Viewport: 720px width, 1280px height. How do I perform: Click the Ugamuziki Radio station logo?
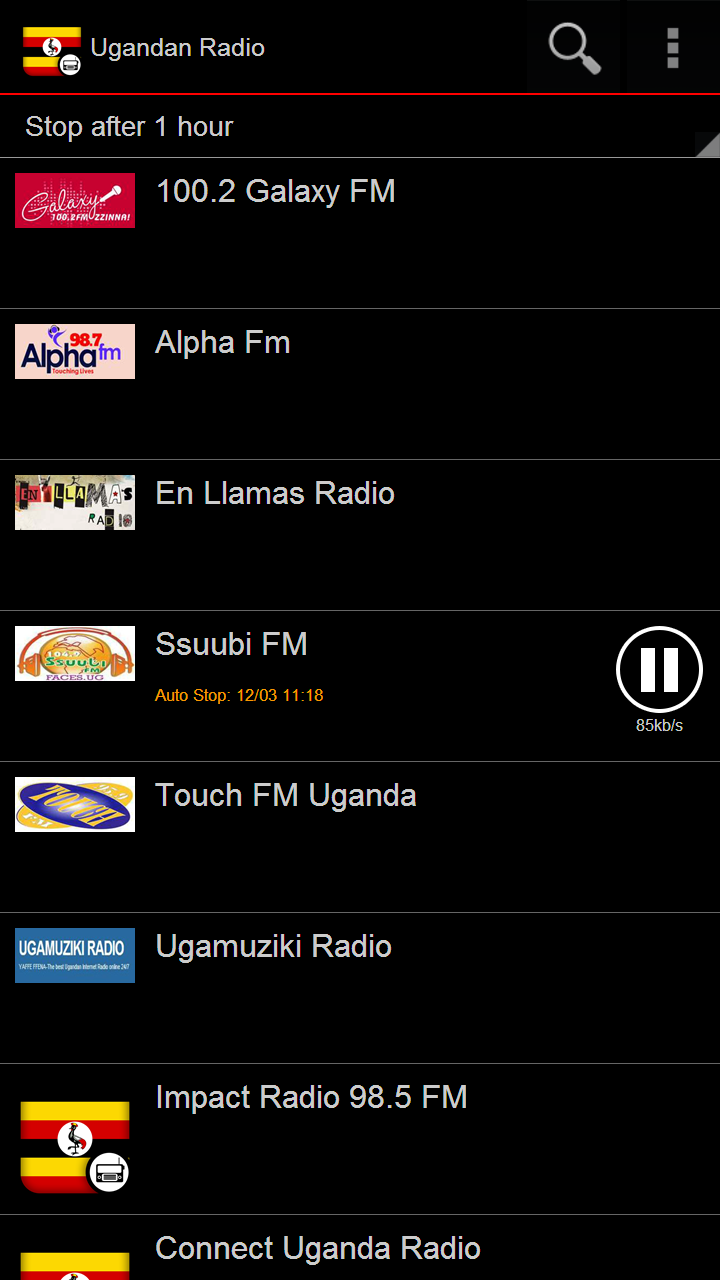click(x=75, y=955)
